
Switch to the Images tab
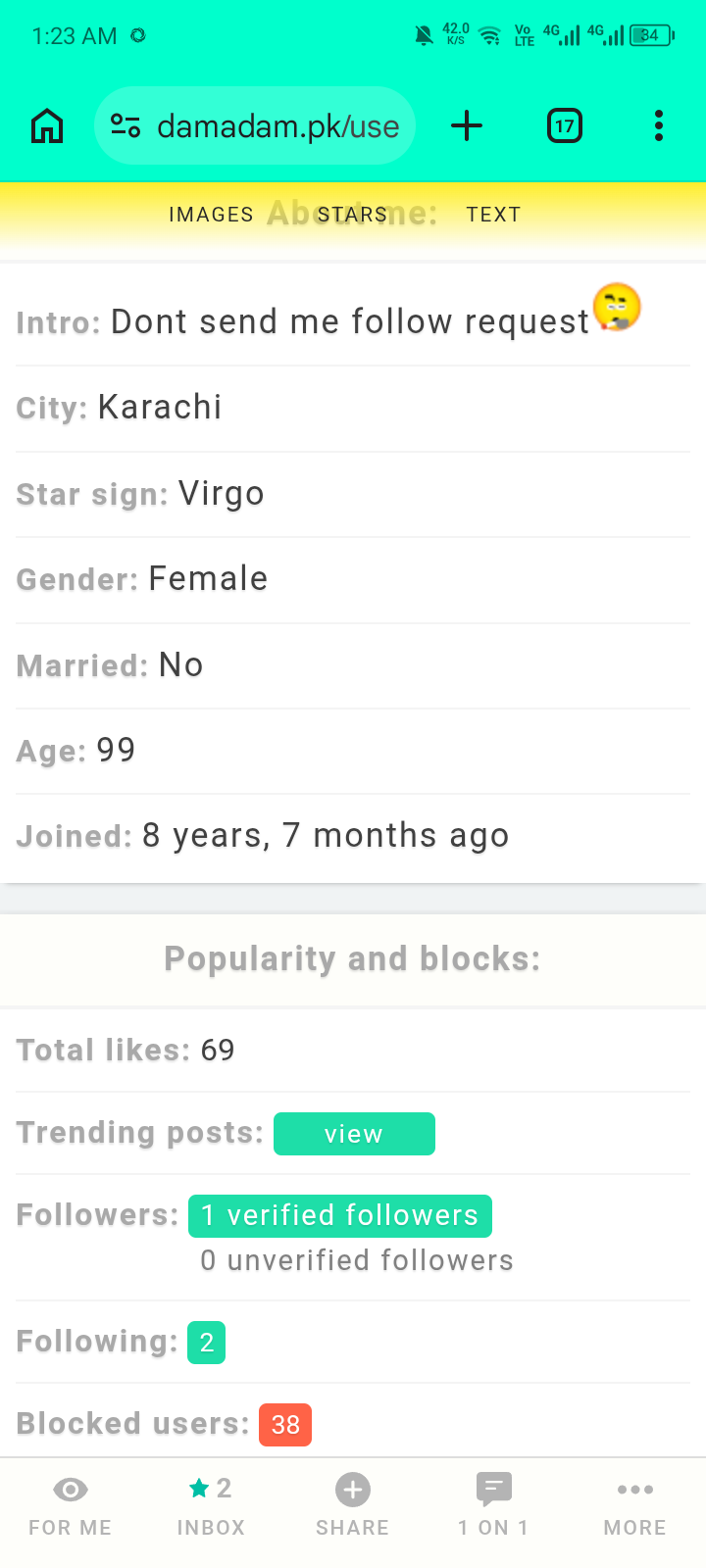211,215
